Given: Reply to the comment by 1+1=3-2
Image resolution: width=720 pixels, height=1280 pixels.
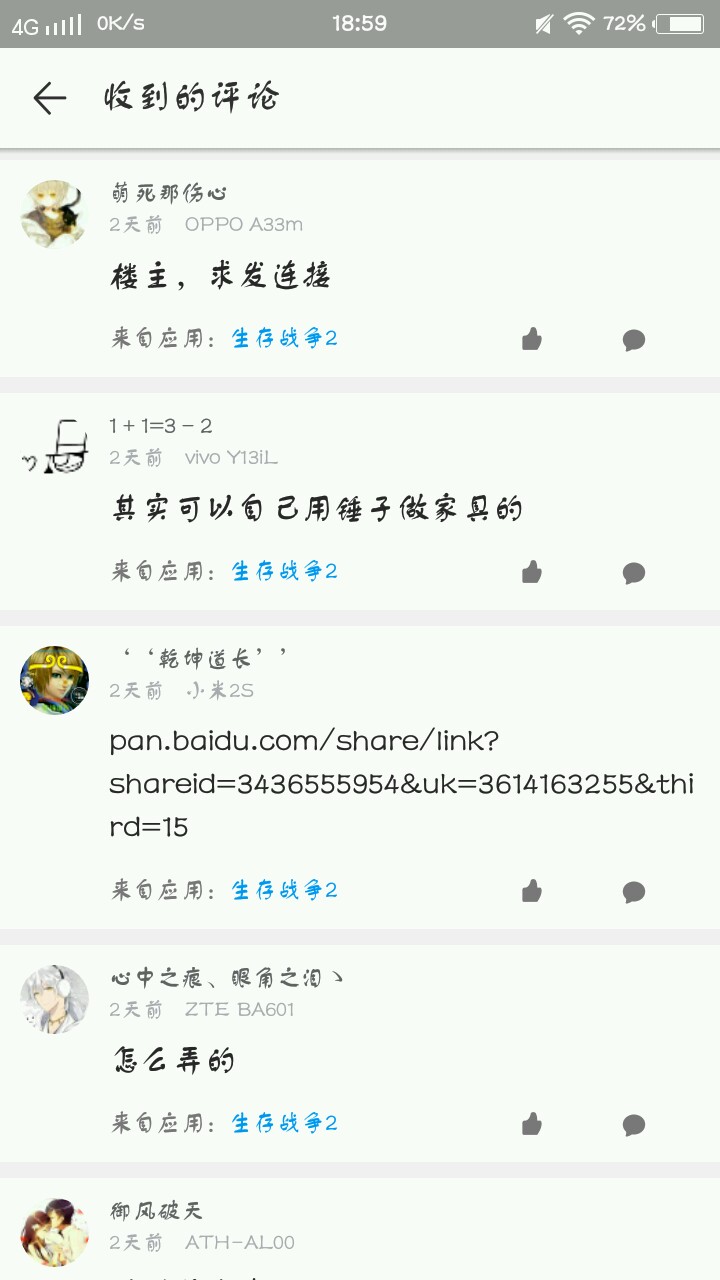Looking at the screenshot, I should (634, 573).
